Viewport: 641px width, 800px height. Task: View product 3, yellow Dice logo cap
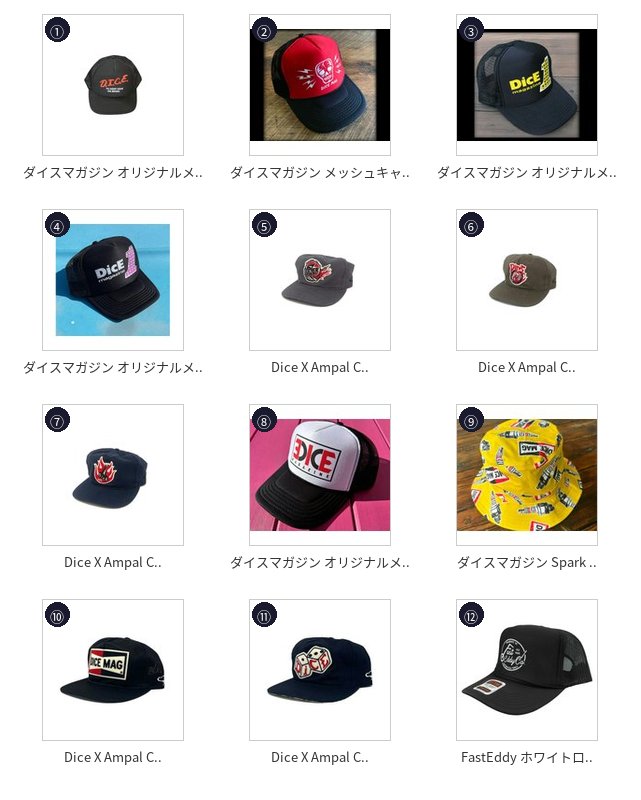pyautogui.click(x=527, y=85)
